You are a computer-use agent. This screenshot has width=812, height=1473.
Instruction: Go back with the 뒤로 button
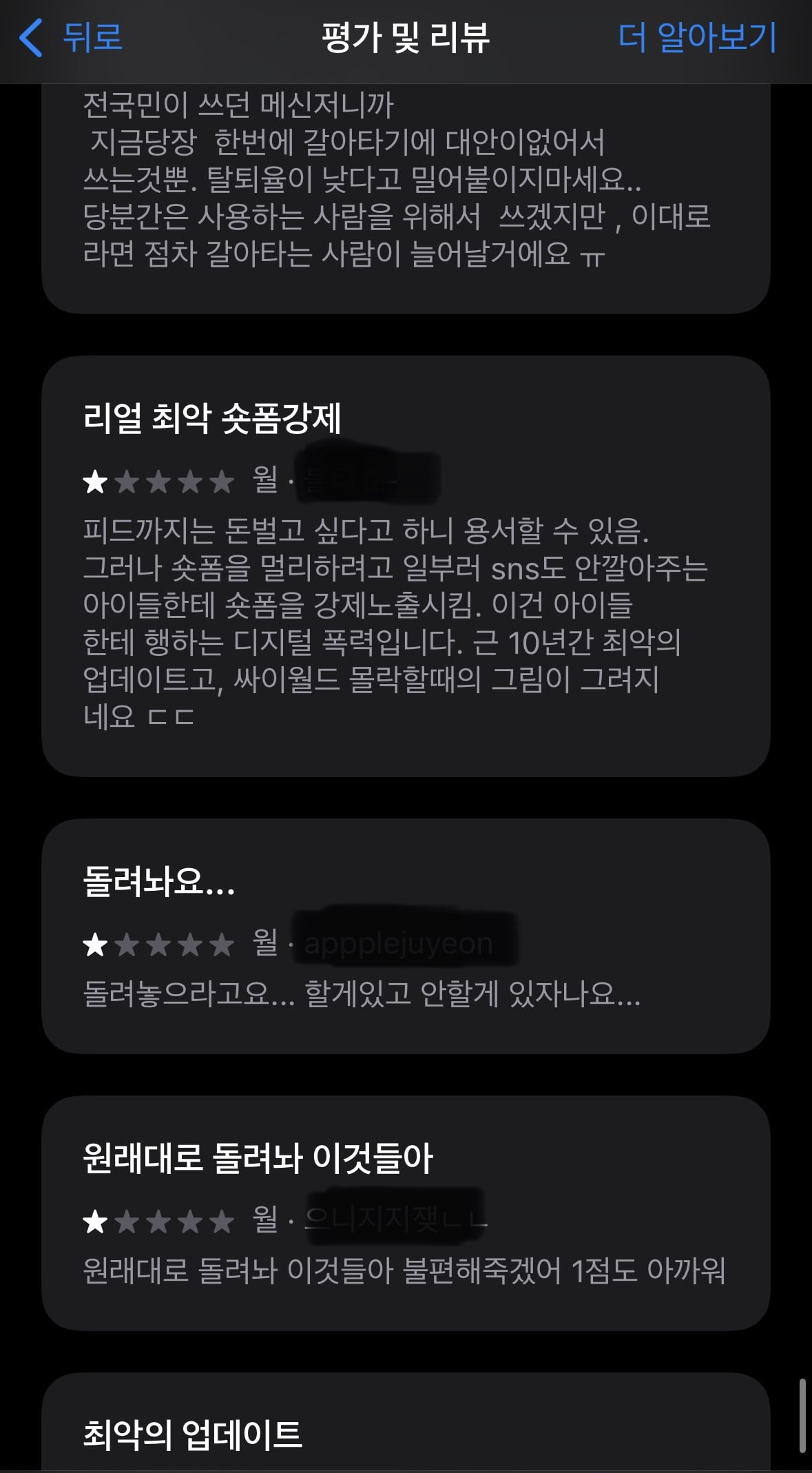72,37
